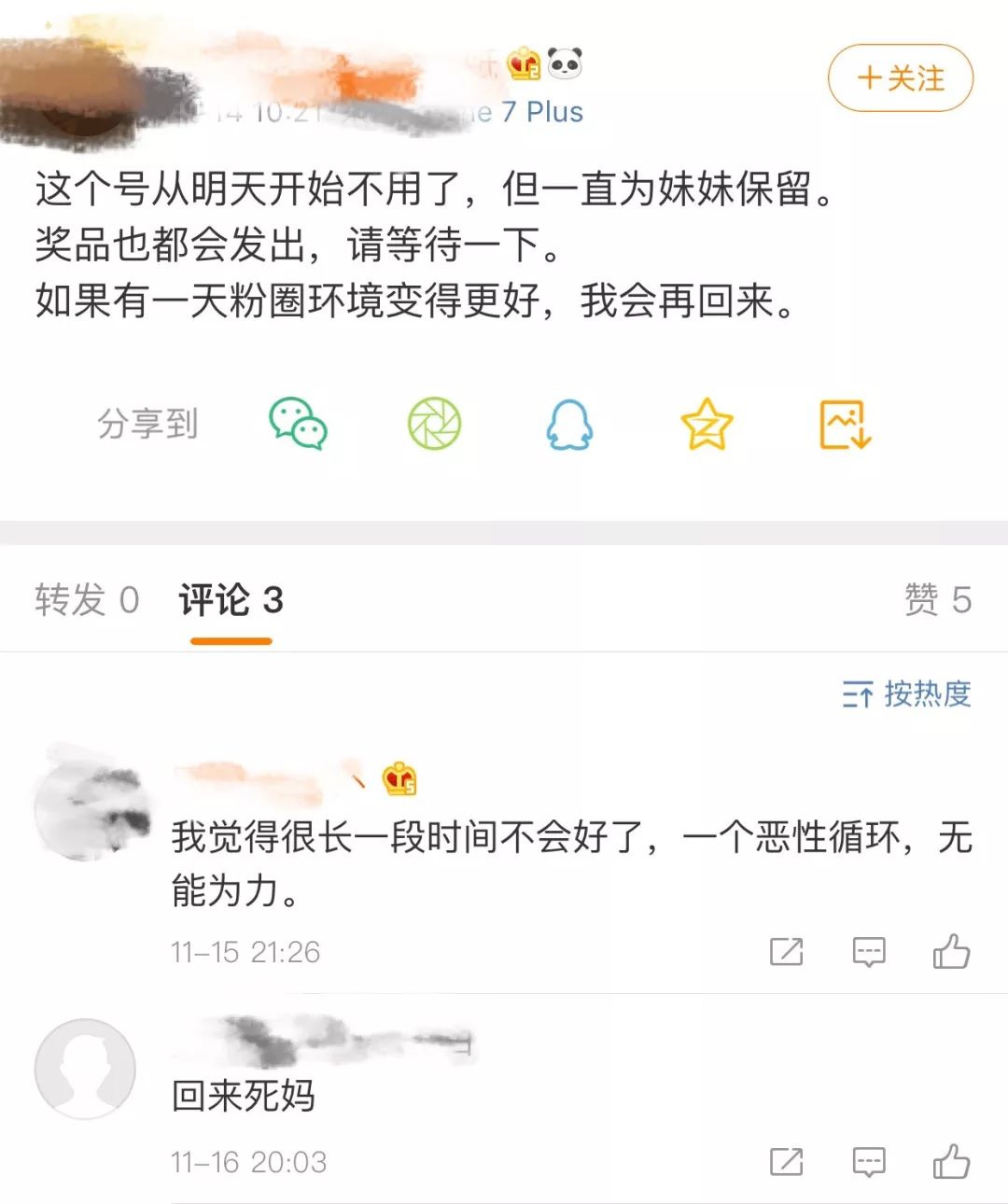Like the 11-16 20:03 comment
Image resolution: width=1008 pixels, height=1204 pixels.
pyautogui.click(x=951, y=1161)
